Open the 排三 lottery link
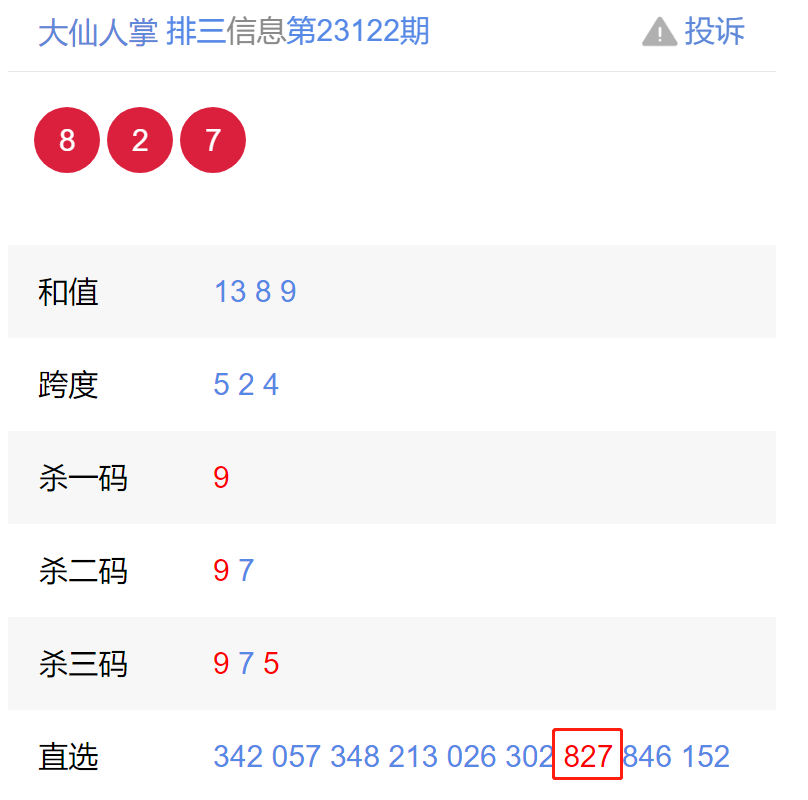The image size is (808, 800). click(196, 32)
